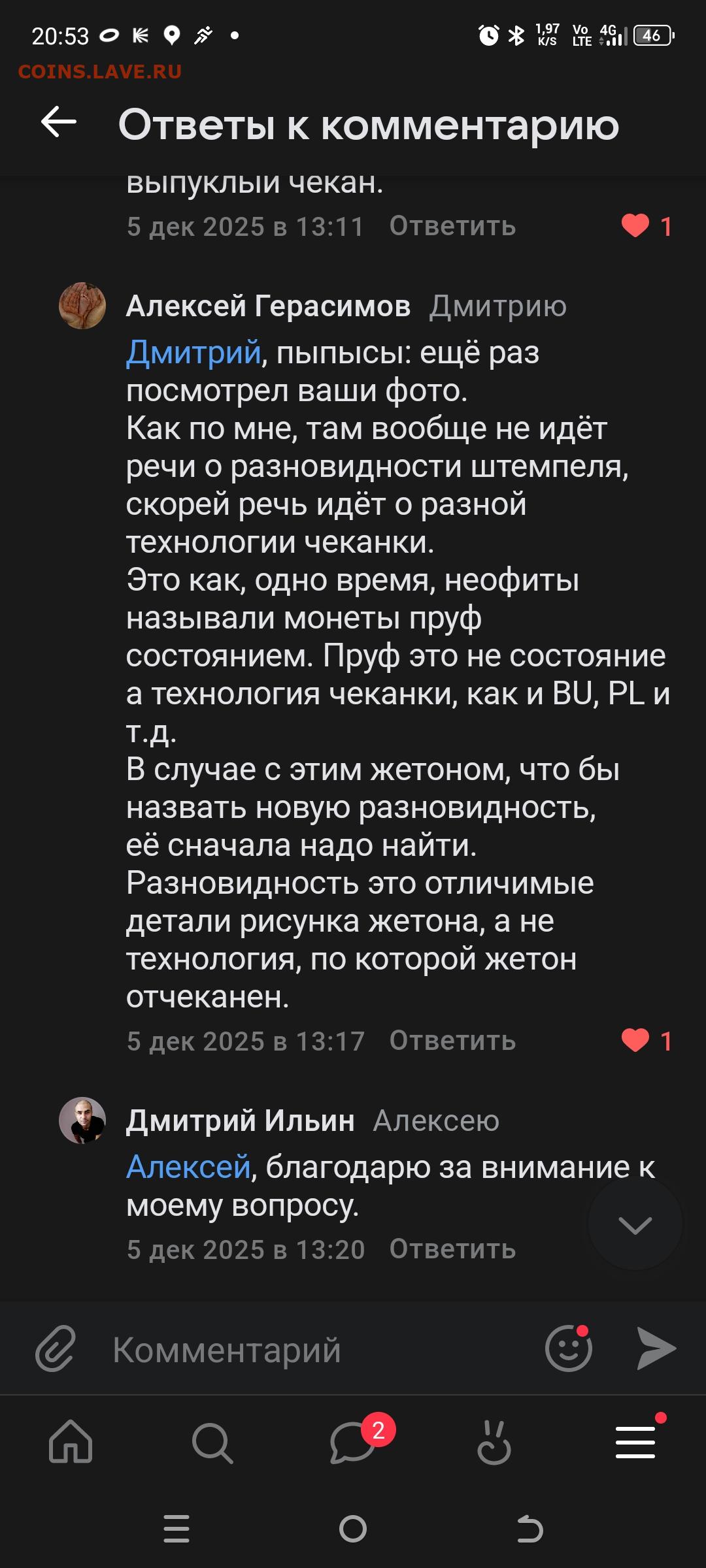Send the comment

656,1348
